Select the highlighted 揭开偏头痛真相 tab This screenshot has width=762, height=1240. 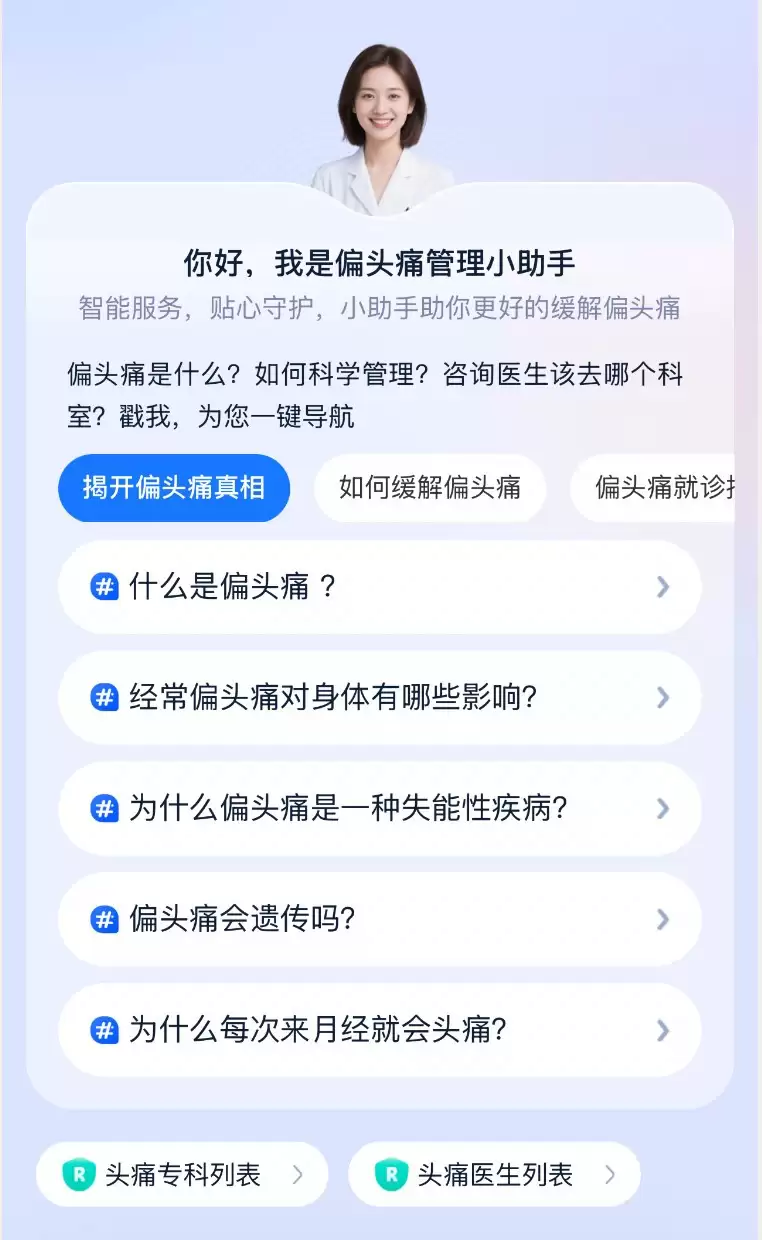pyautogui.click(x=174, y=488)
